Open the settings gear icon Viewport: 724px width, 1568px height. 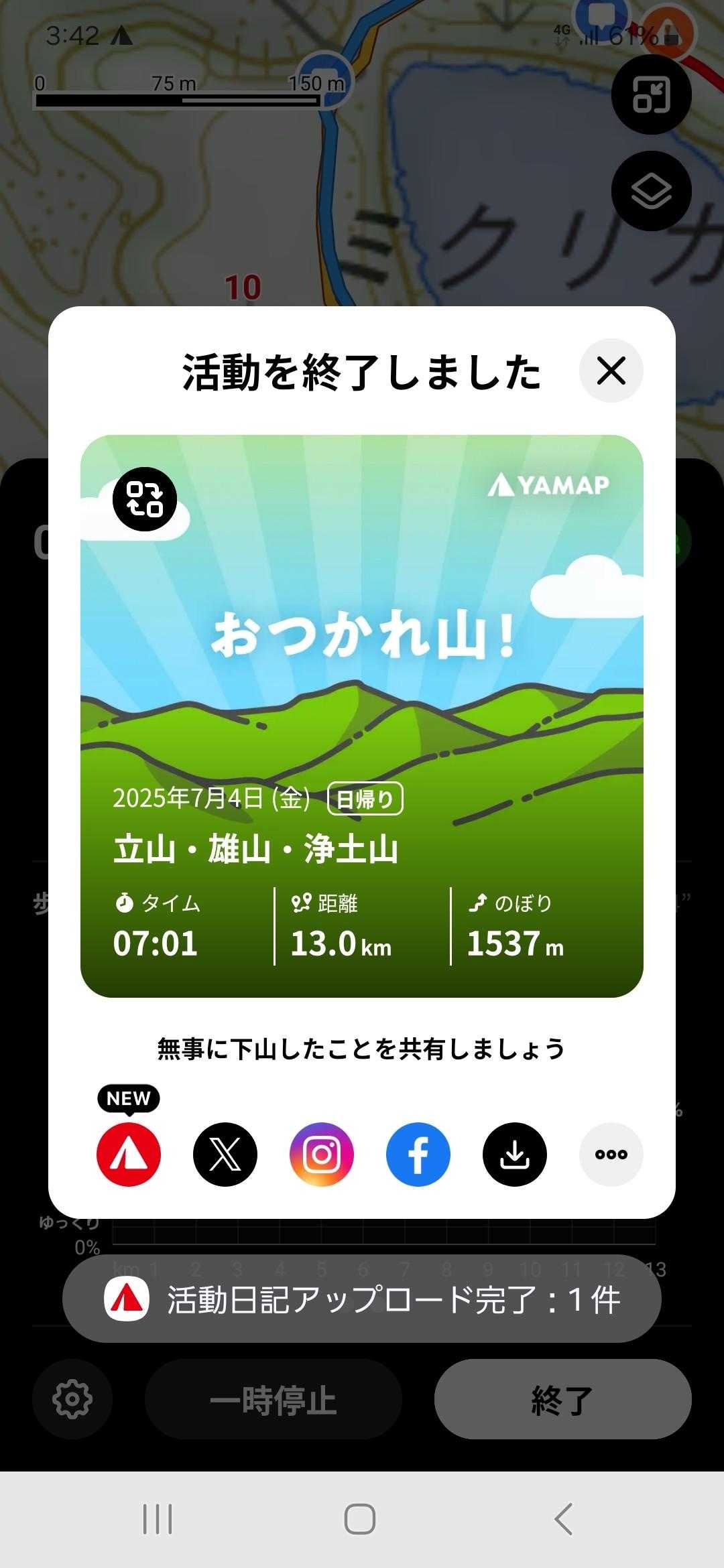click(x=72, y=1399)
